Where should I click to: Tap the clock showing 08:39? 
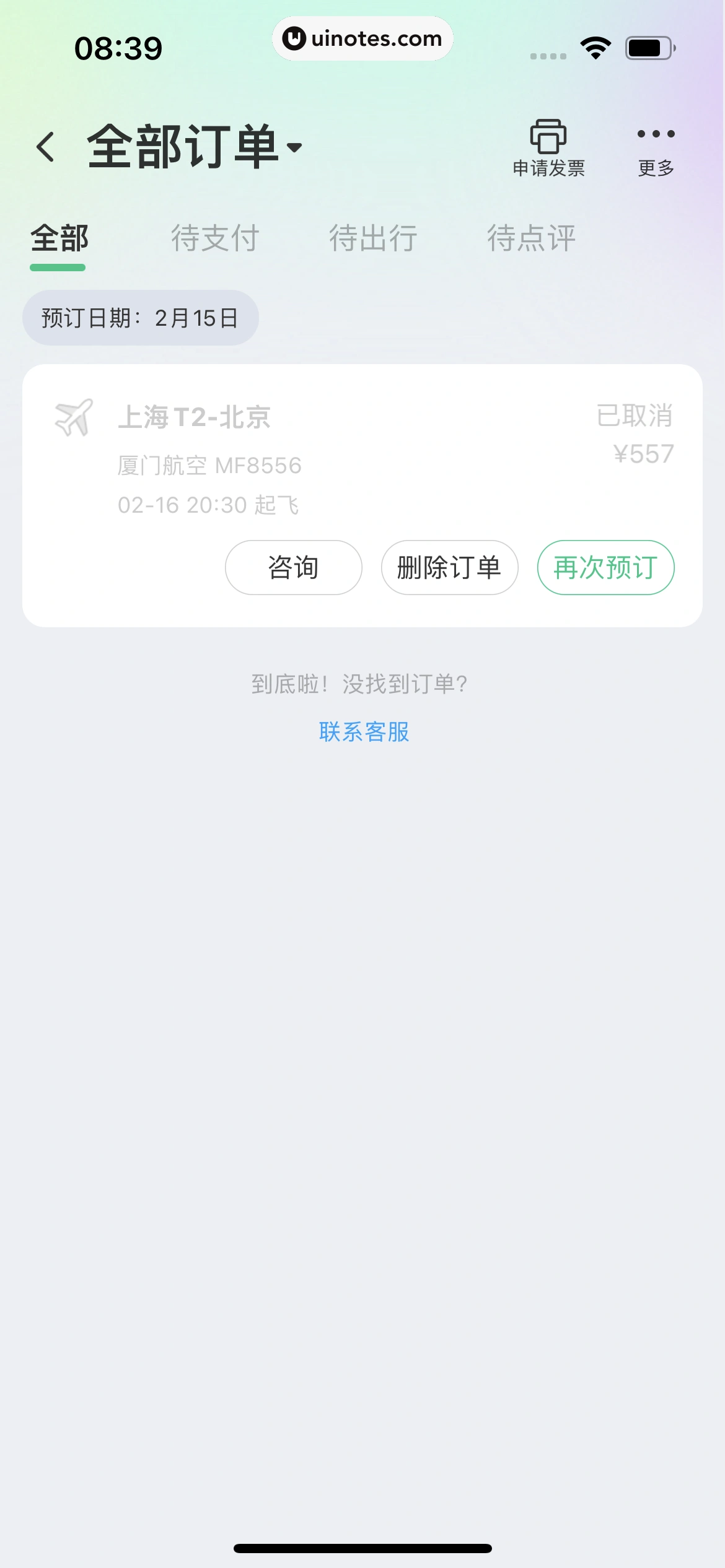(118, 46)
